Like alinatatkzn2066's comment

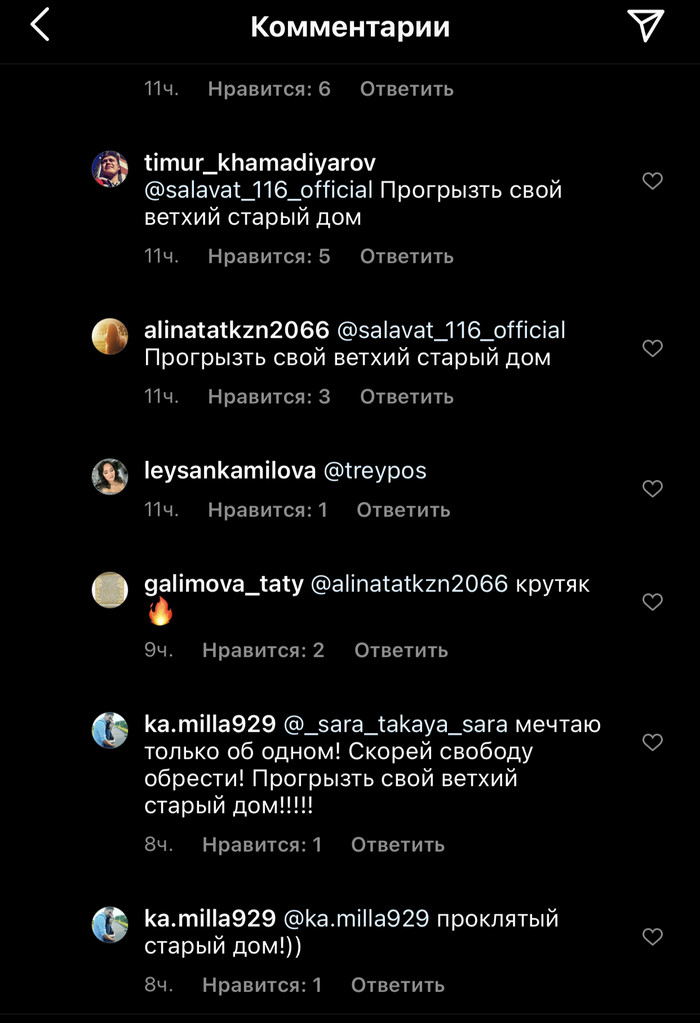tap(652, 348)
